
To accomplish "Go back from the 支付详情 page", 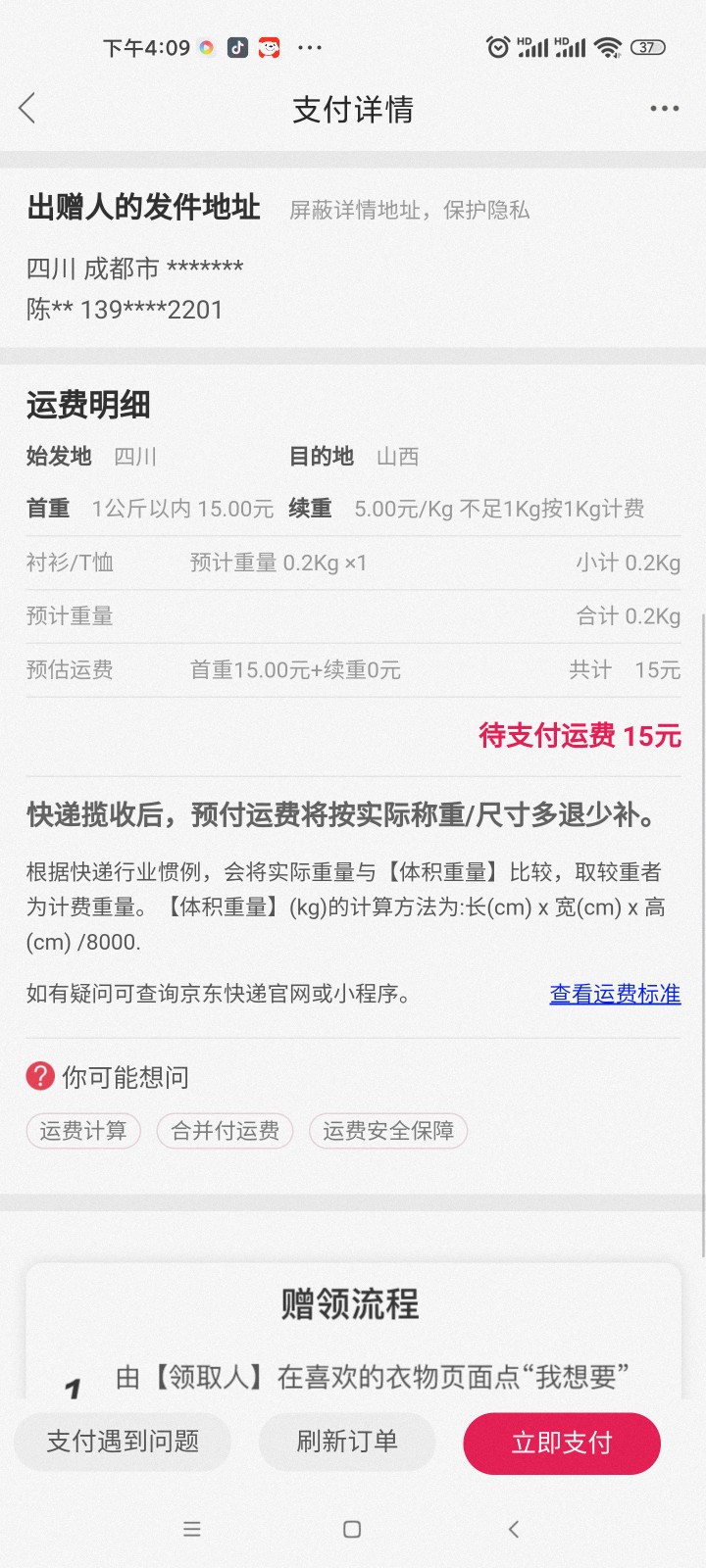I will pyautogui.click(x=27, y=109).
